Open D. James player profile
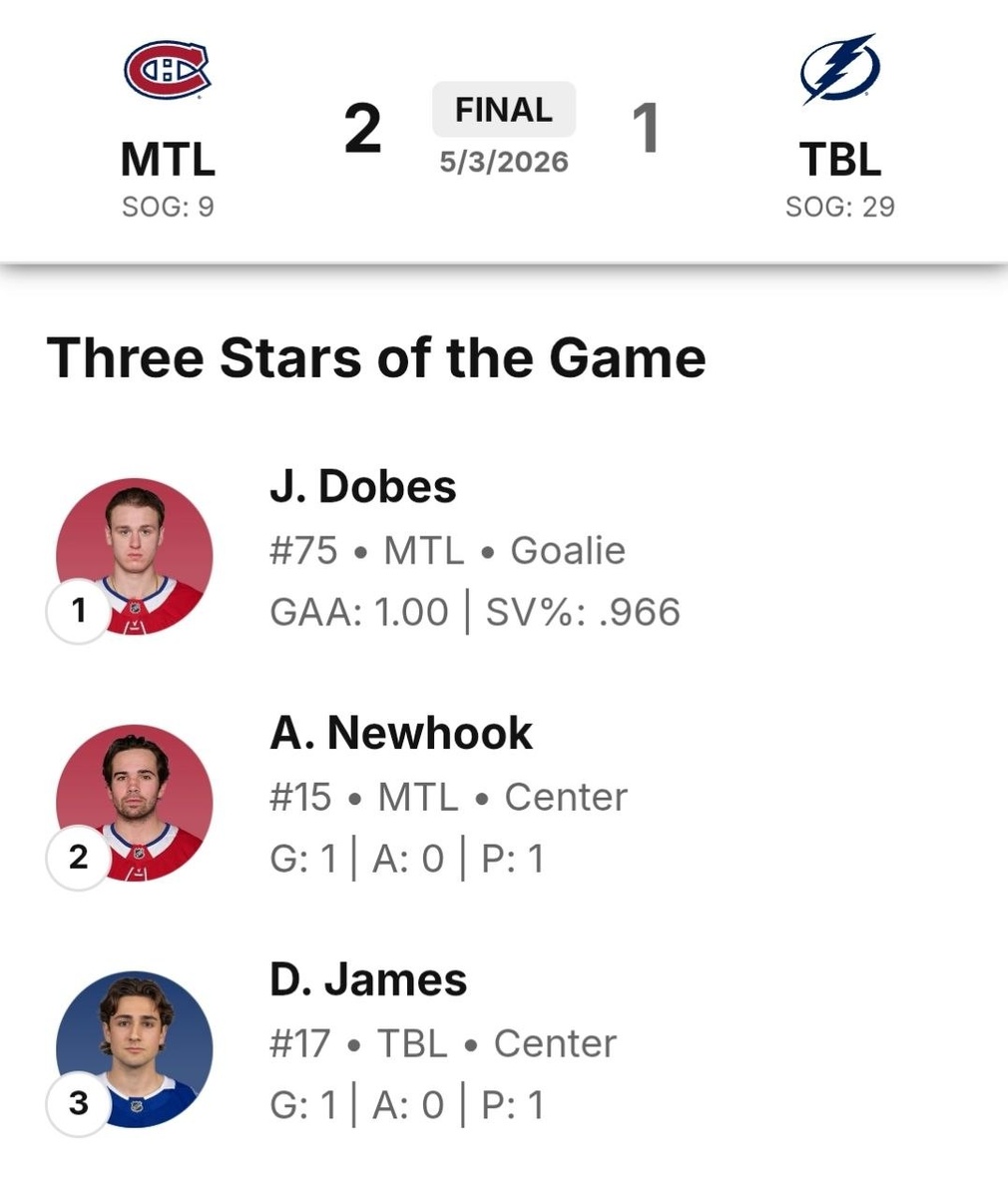The height and width of the screenshot is (1198, 1008). [368, 979]
